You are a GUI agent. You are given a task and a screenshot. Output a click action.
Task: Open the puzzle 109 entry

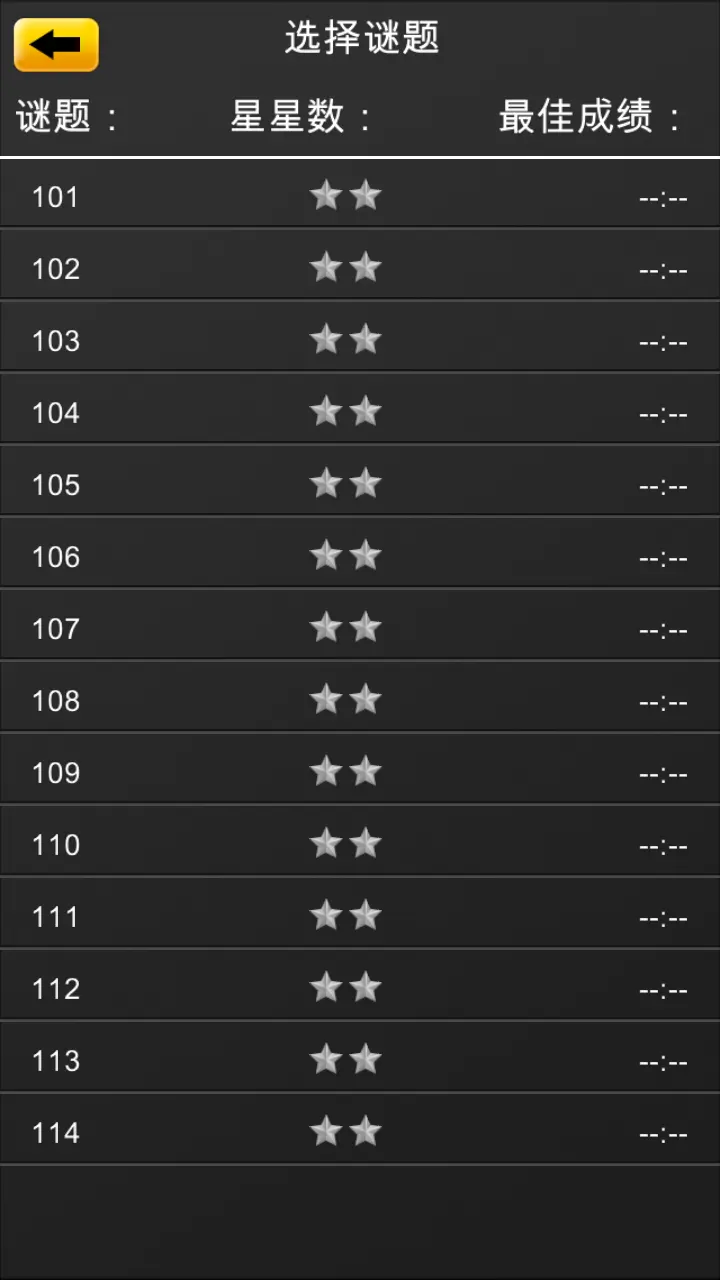click(x=360, y=772)
